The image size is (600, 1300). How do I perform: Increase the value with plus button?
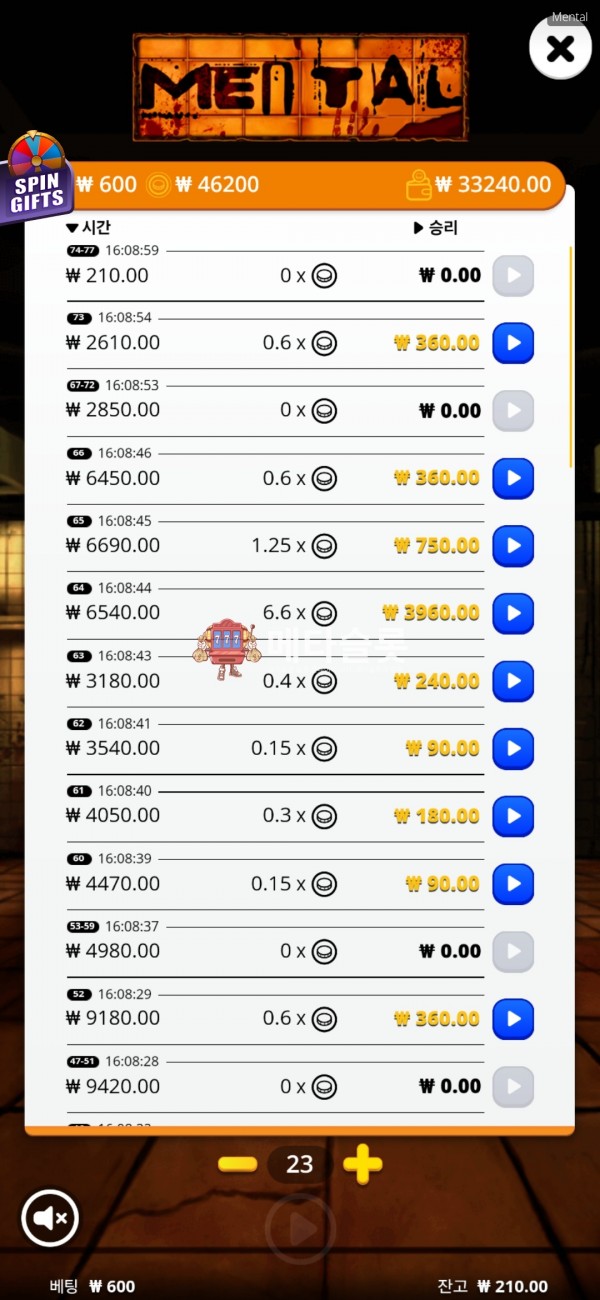(362, 1163)
